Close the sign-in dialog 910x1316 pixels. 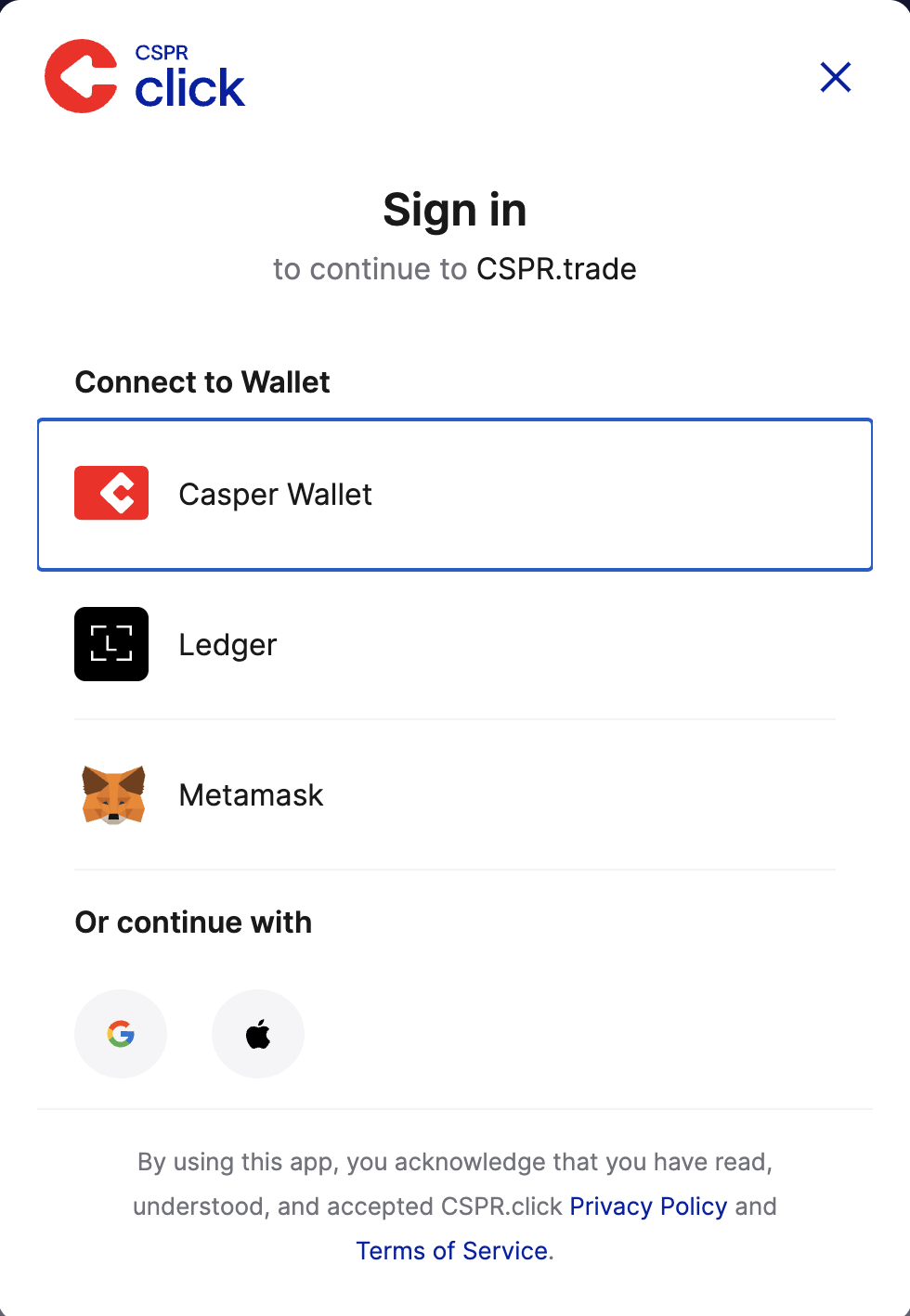pos(836,77)
